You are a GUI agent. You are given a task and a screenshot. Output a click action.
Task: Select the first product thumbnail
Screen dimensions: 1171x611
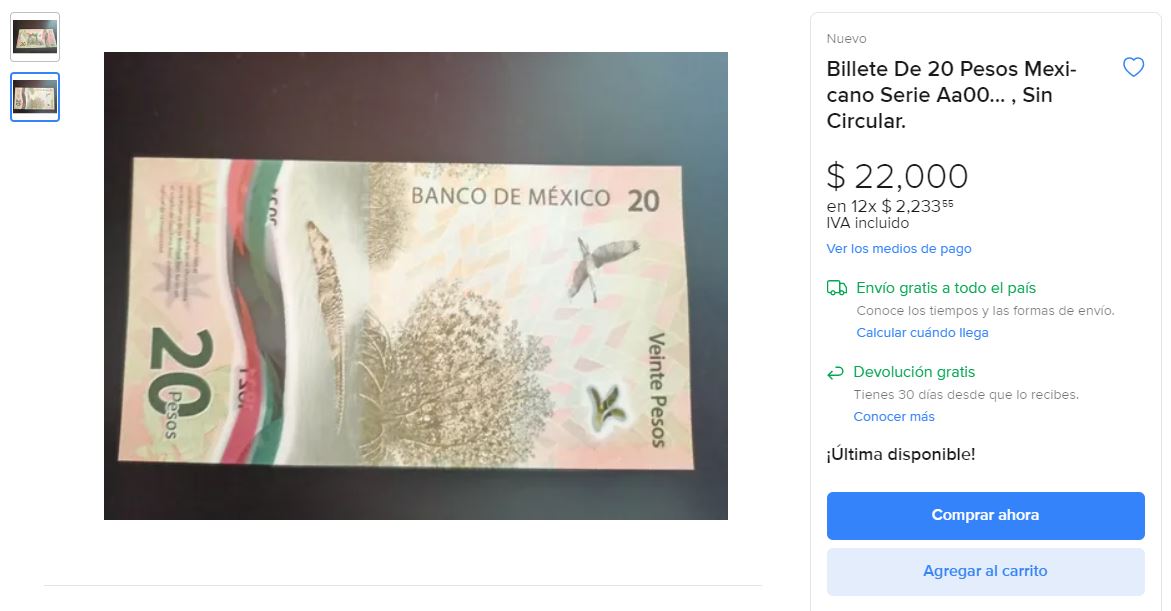(x=35, y=37)
